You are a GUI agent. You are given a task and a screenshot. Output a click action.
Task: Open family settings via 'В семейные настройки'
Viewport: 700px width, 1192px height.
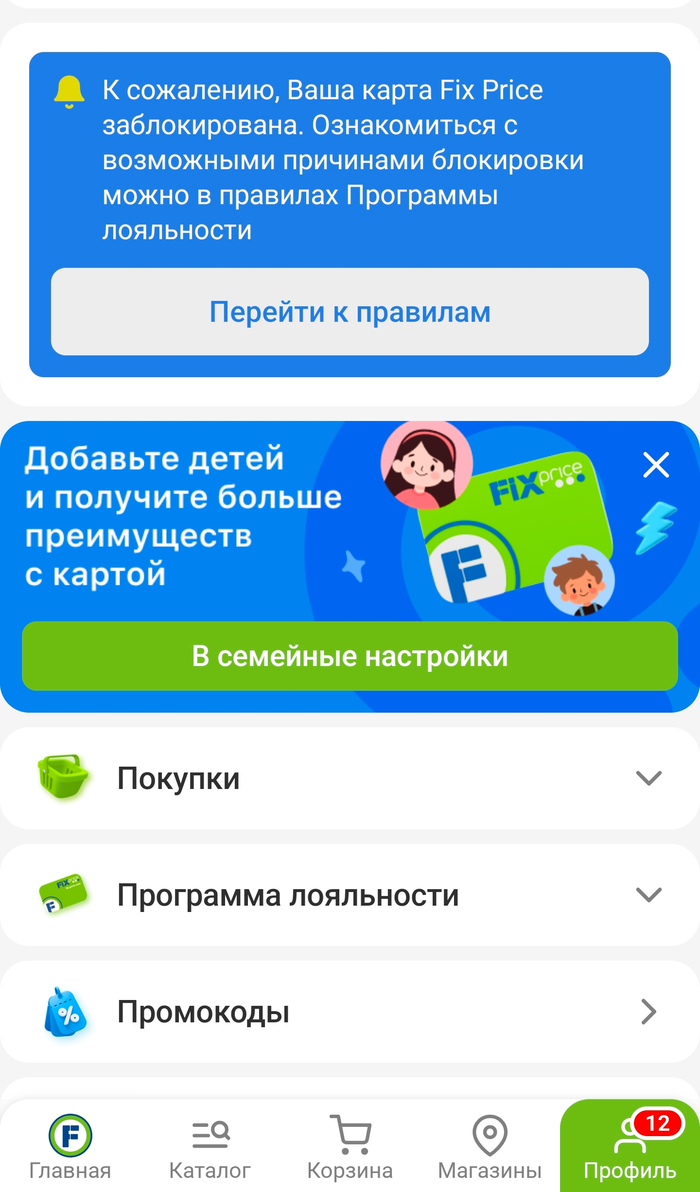pos(349,656)
